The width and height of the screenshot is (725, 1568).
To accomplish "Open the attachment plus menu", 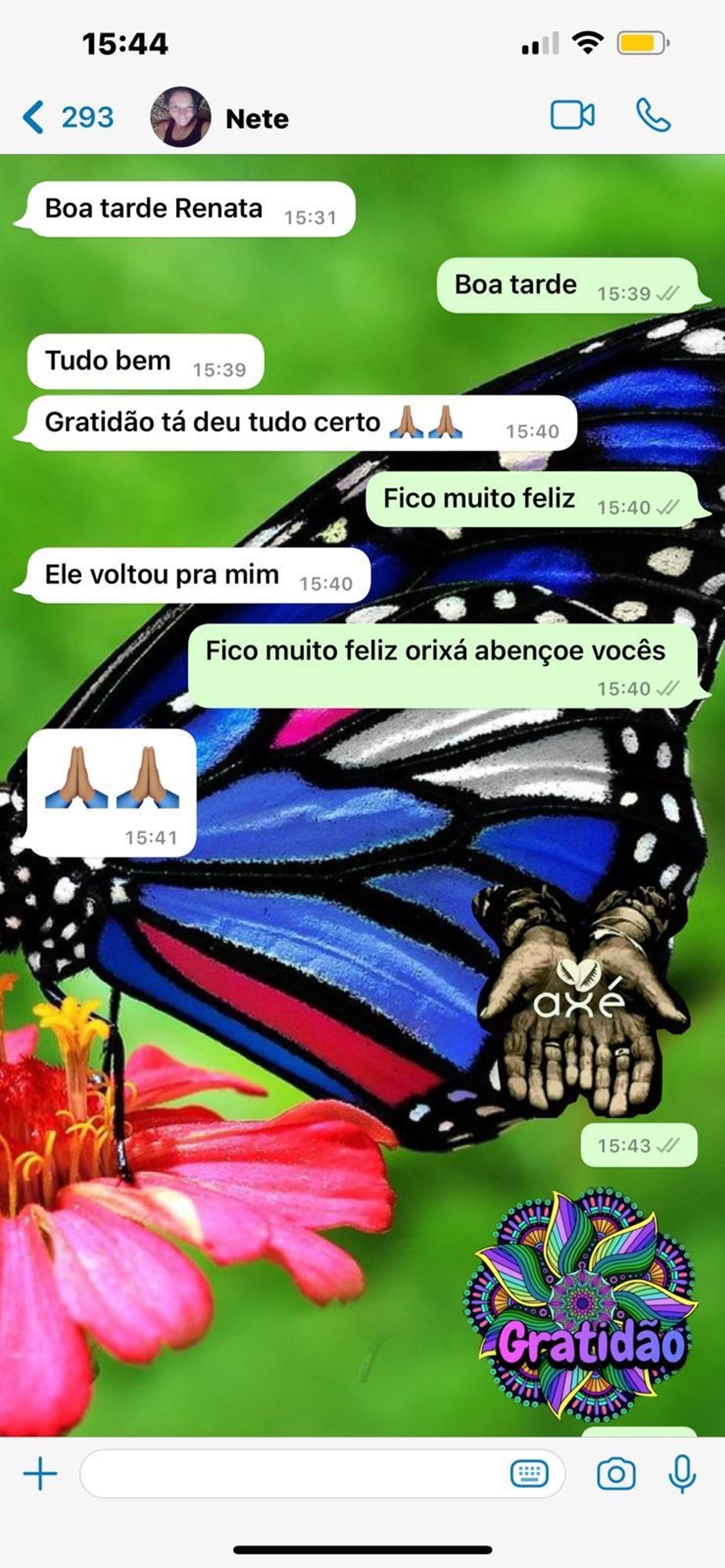I will [x=40, y=1474].
